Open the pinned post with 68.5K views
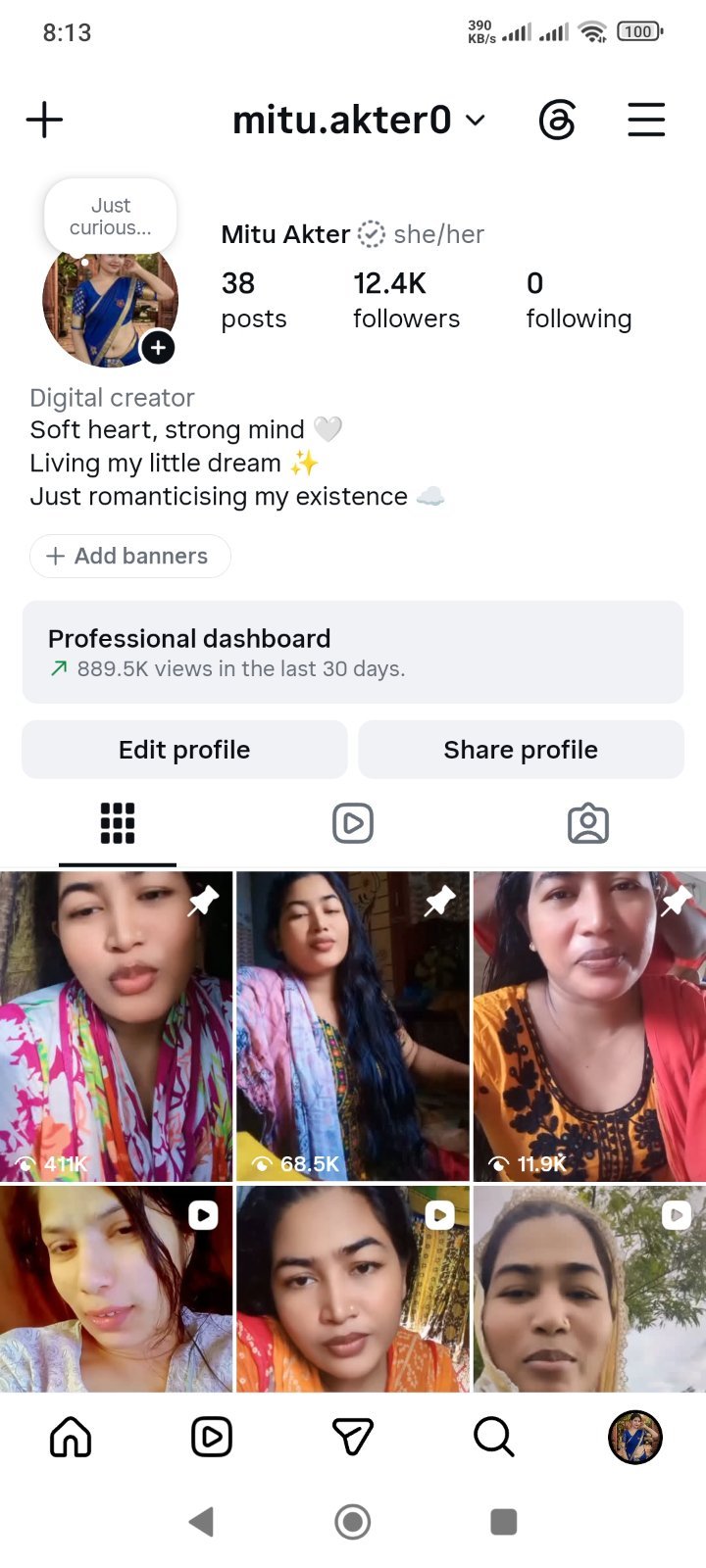This screenshot has width=706, height=1568. [x=353, y=1026]
